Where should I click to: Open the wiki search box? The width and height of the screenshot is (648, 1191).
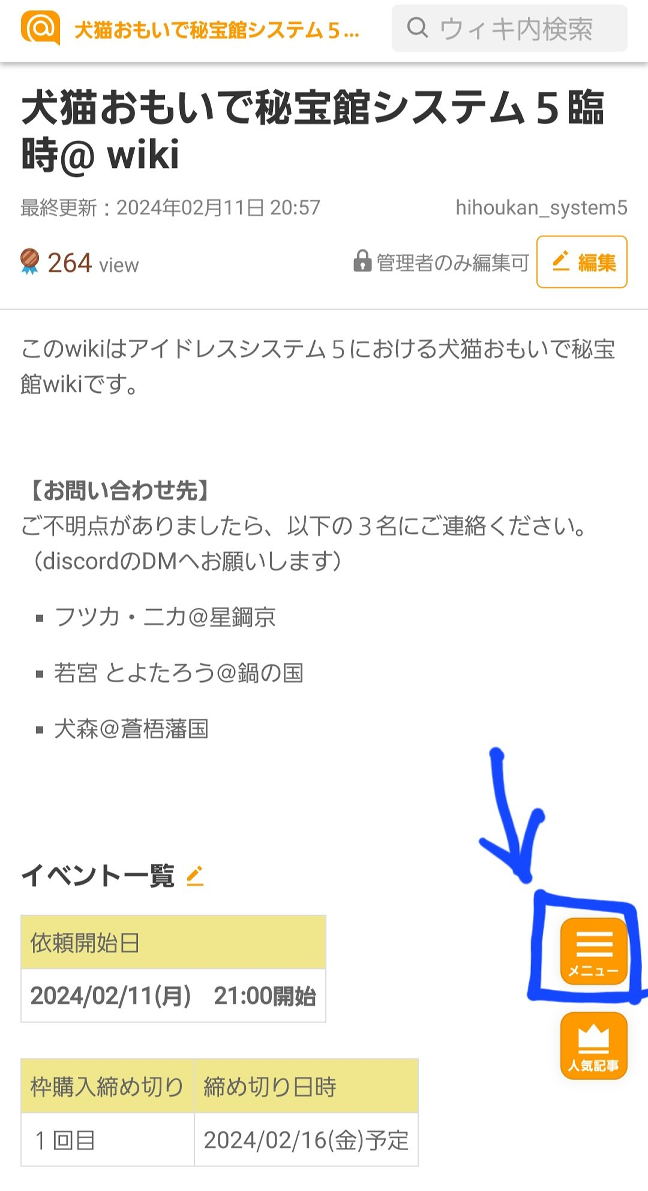tap(510, 29)
